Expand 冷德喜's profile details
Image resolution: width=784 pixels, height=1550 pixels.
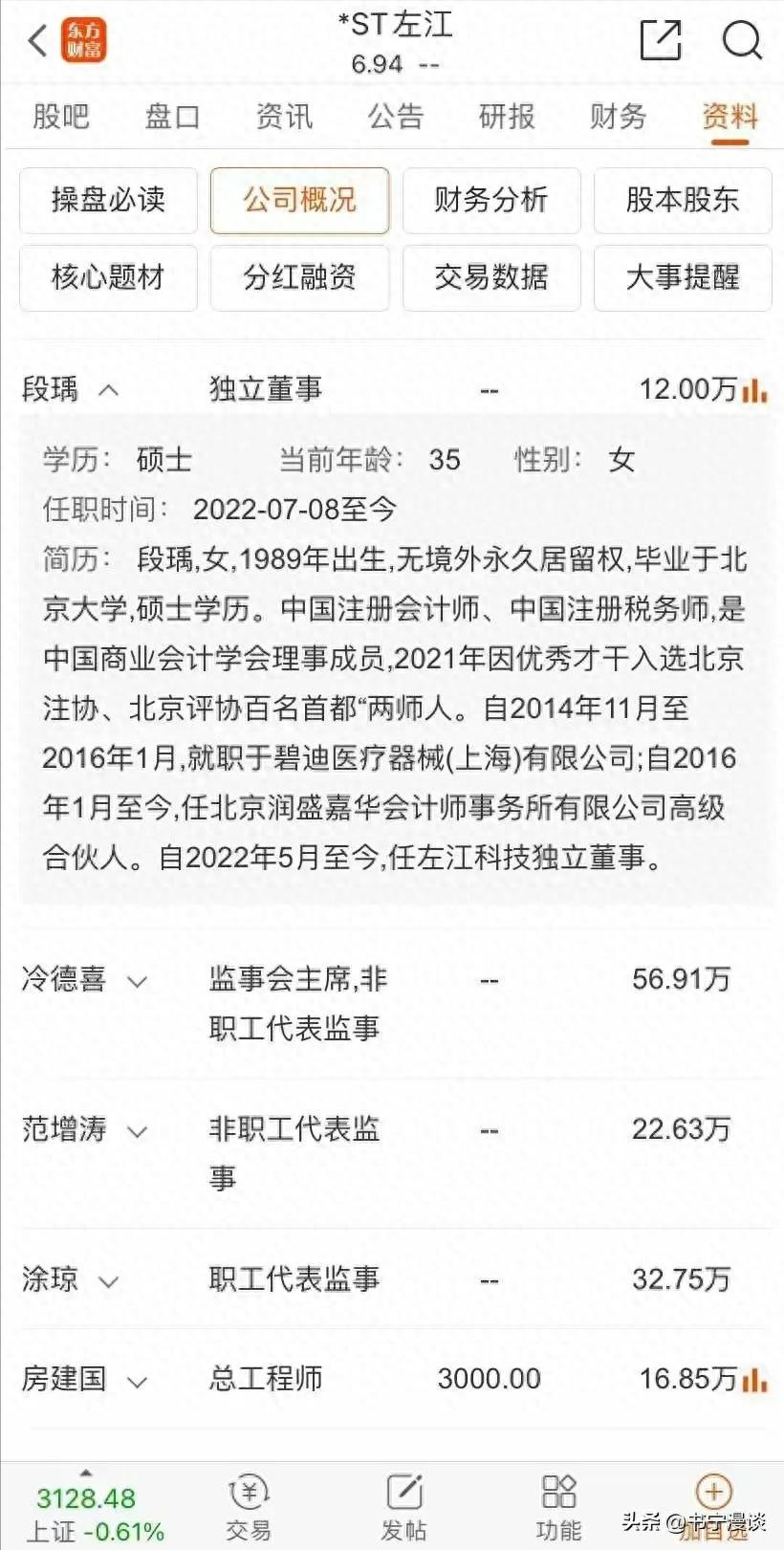click(x=138, y=981)
